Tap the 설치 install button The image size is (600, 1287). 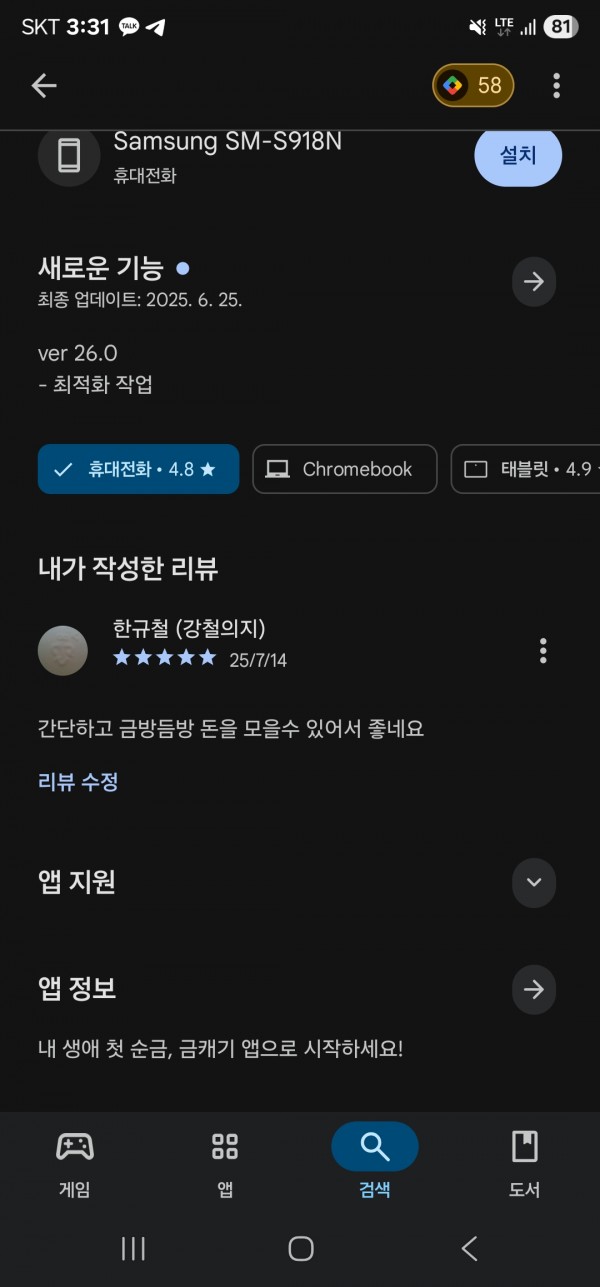tap(518, 156)
